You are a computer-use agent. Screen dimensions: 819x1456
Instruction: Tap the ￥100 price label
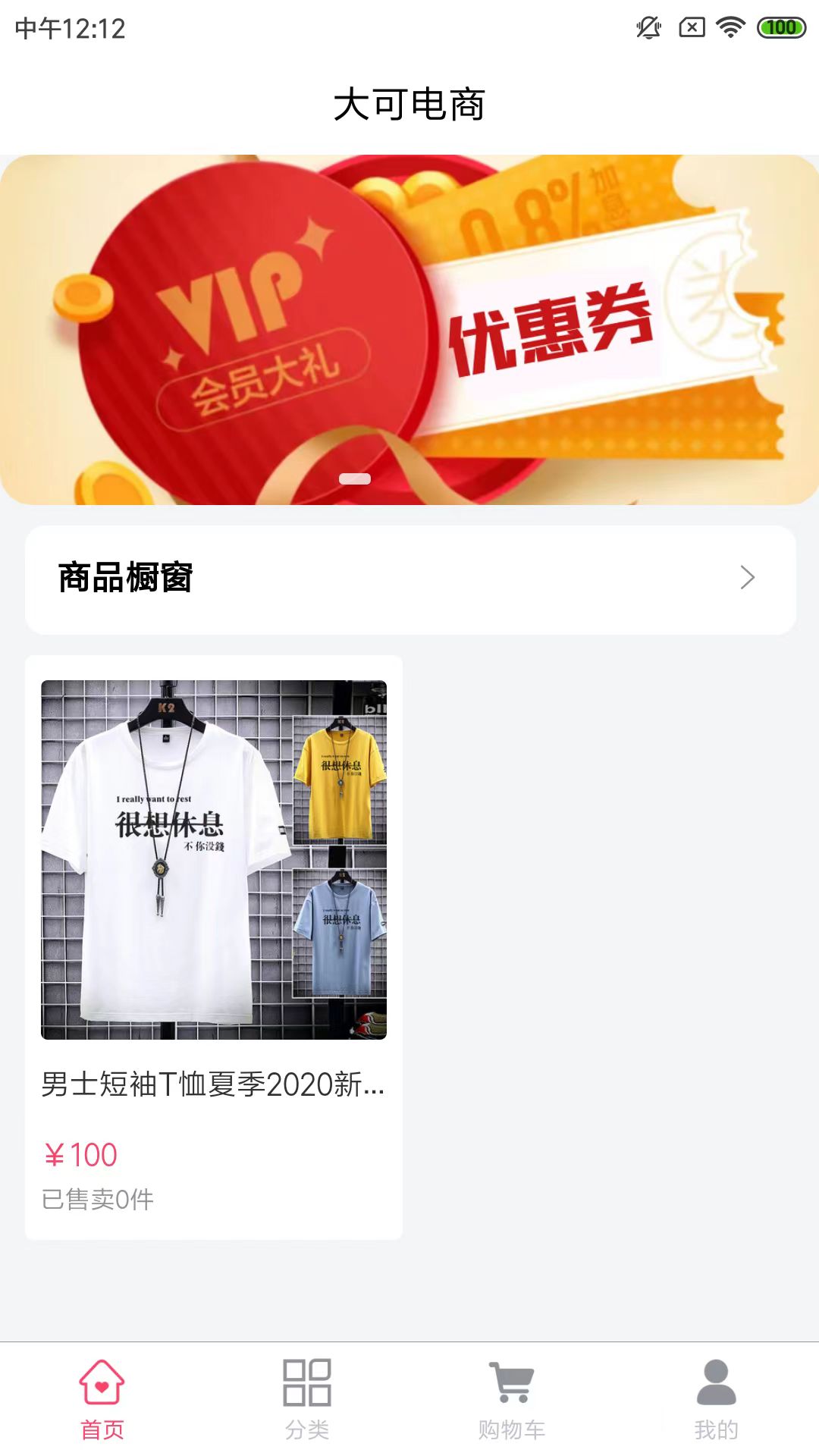point(80,1153)
